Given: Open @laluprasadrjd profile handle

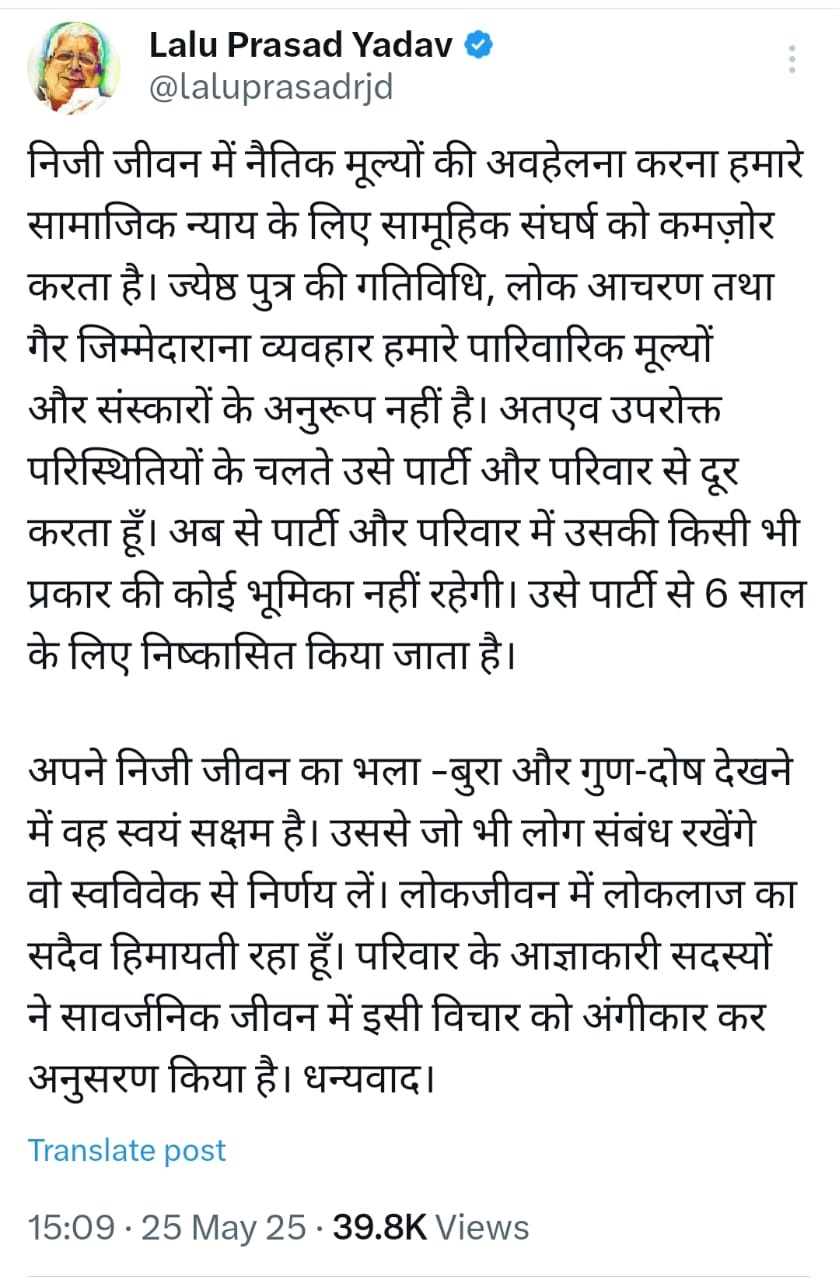Looking at the screenshot, I should (x=270, y=88).
